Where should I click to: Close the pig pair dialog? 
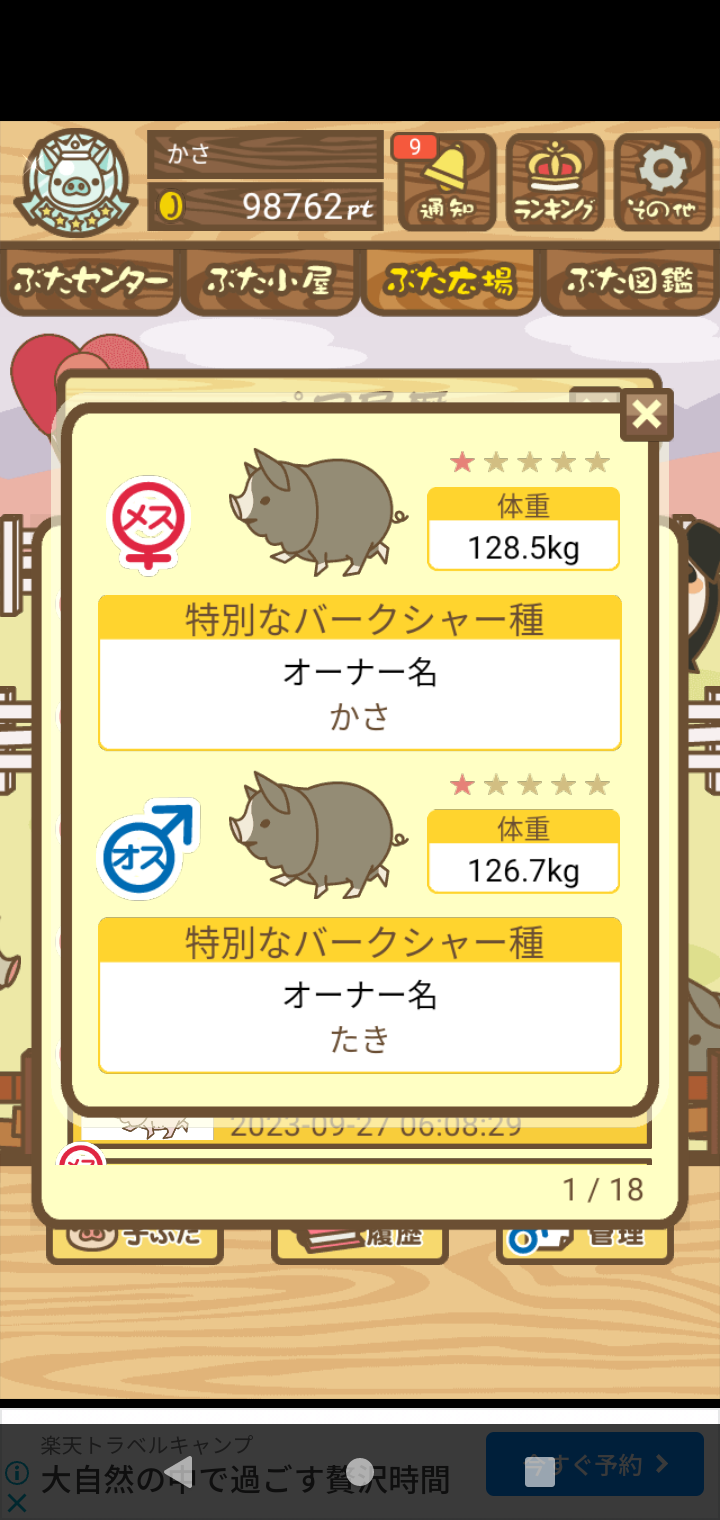point(647,414)
